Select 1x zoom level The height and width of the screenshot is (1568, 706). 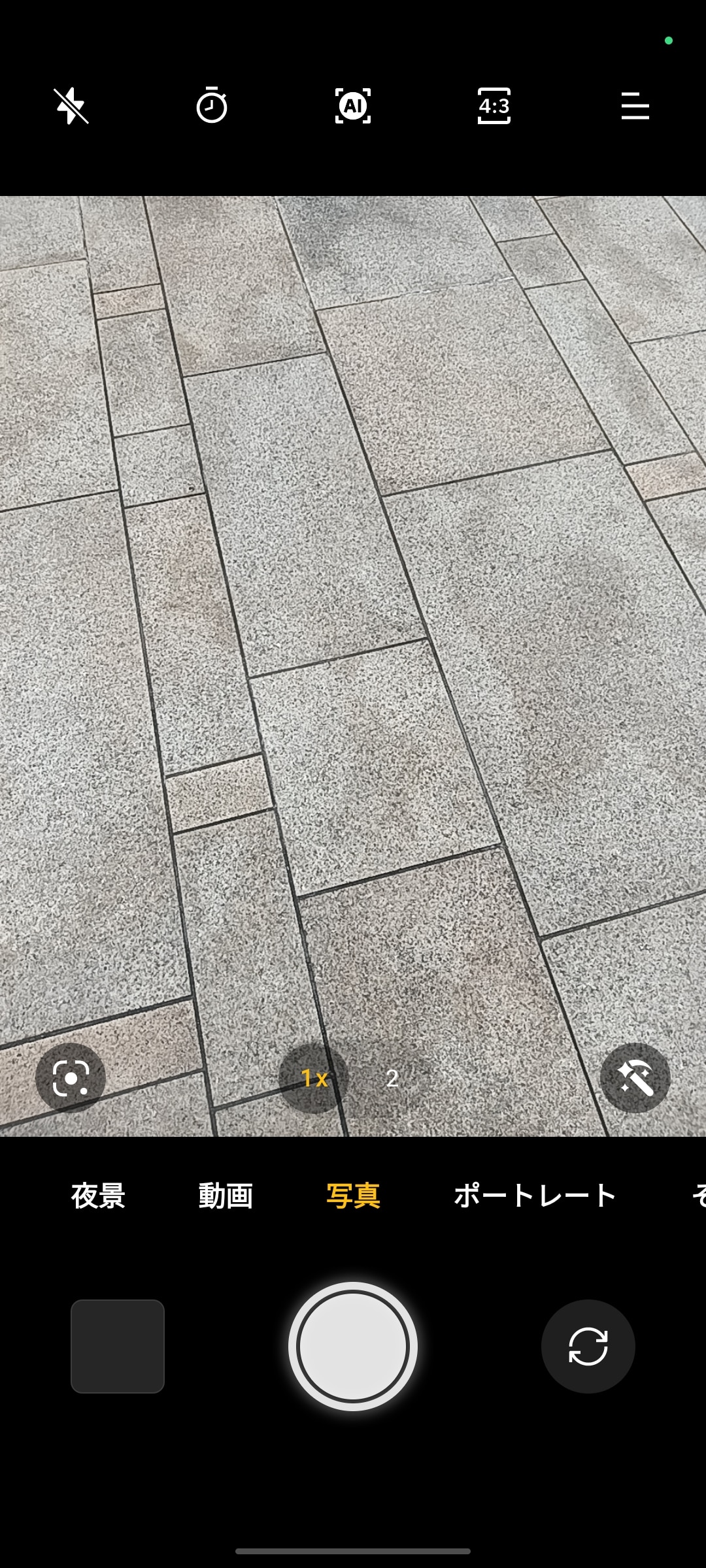tap(314, 1078)
